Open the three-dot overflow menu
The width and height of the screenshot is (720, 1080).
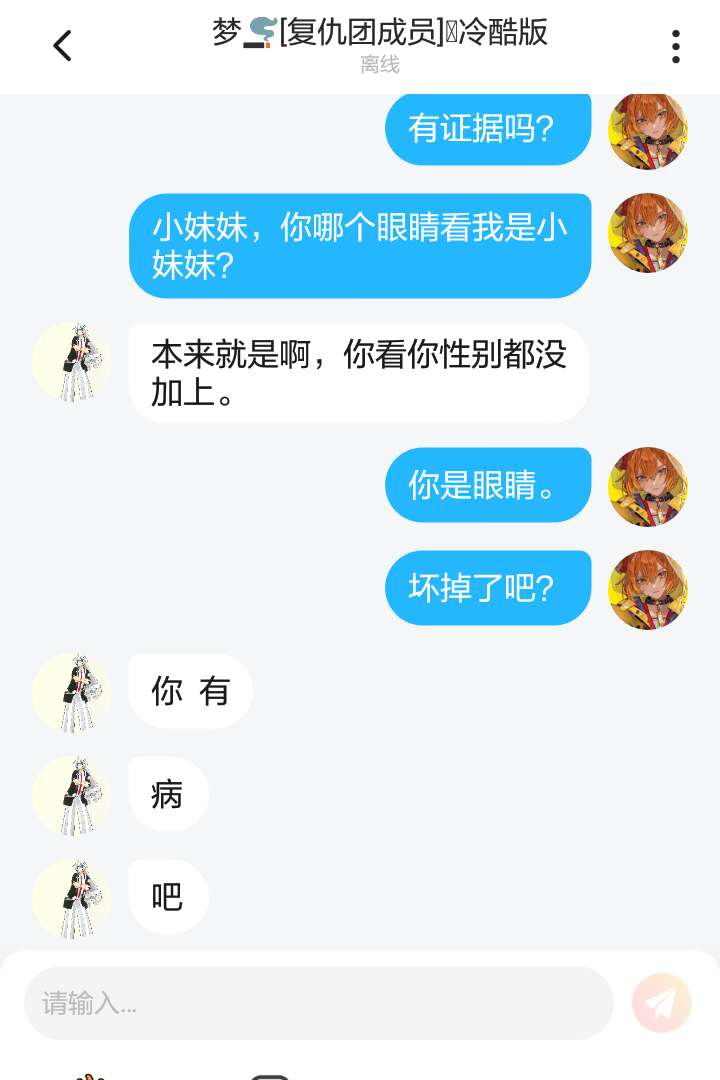tap(676, 46)
